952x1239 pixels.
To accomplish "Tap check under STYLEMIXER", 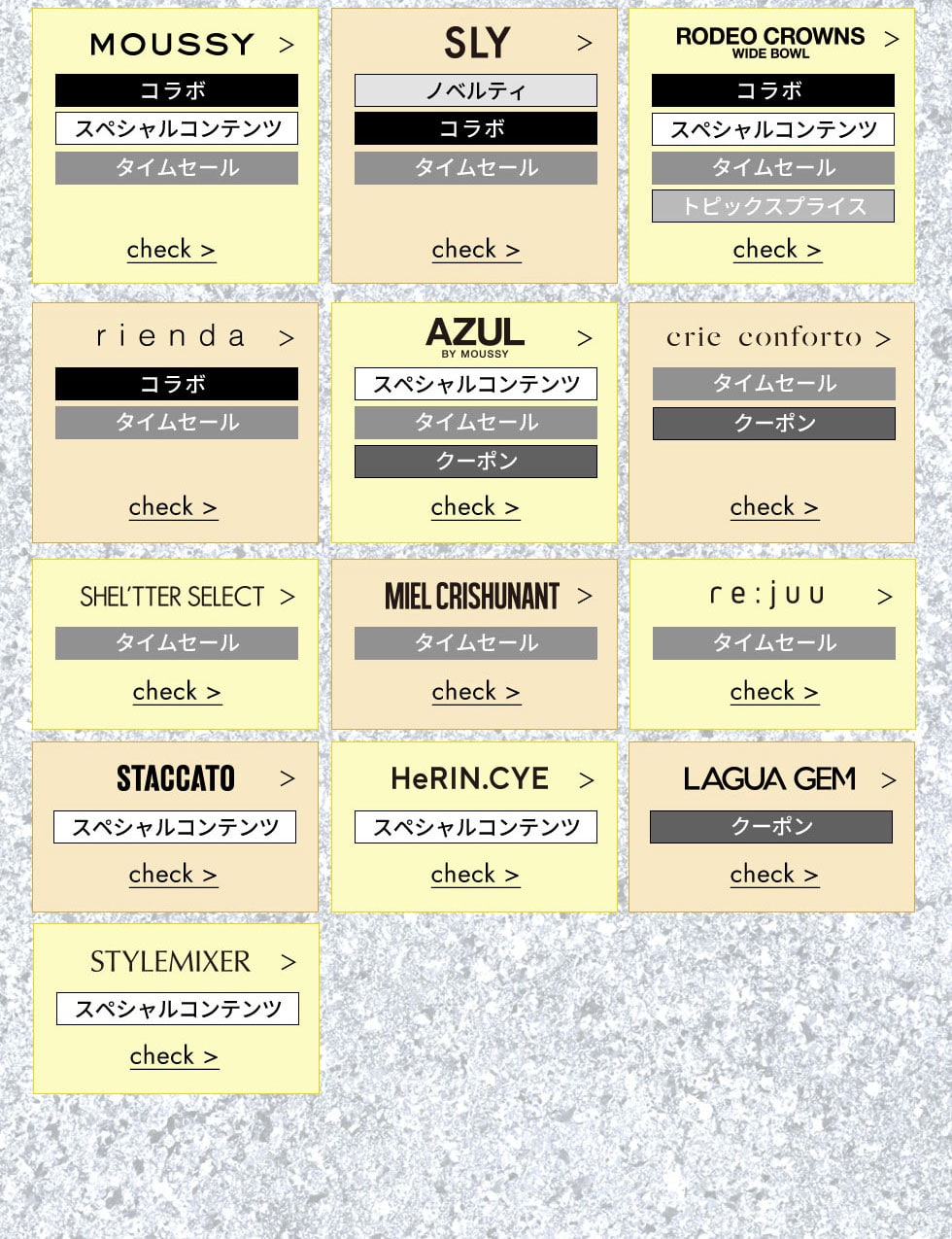I will pos(174,1056).
